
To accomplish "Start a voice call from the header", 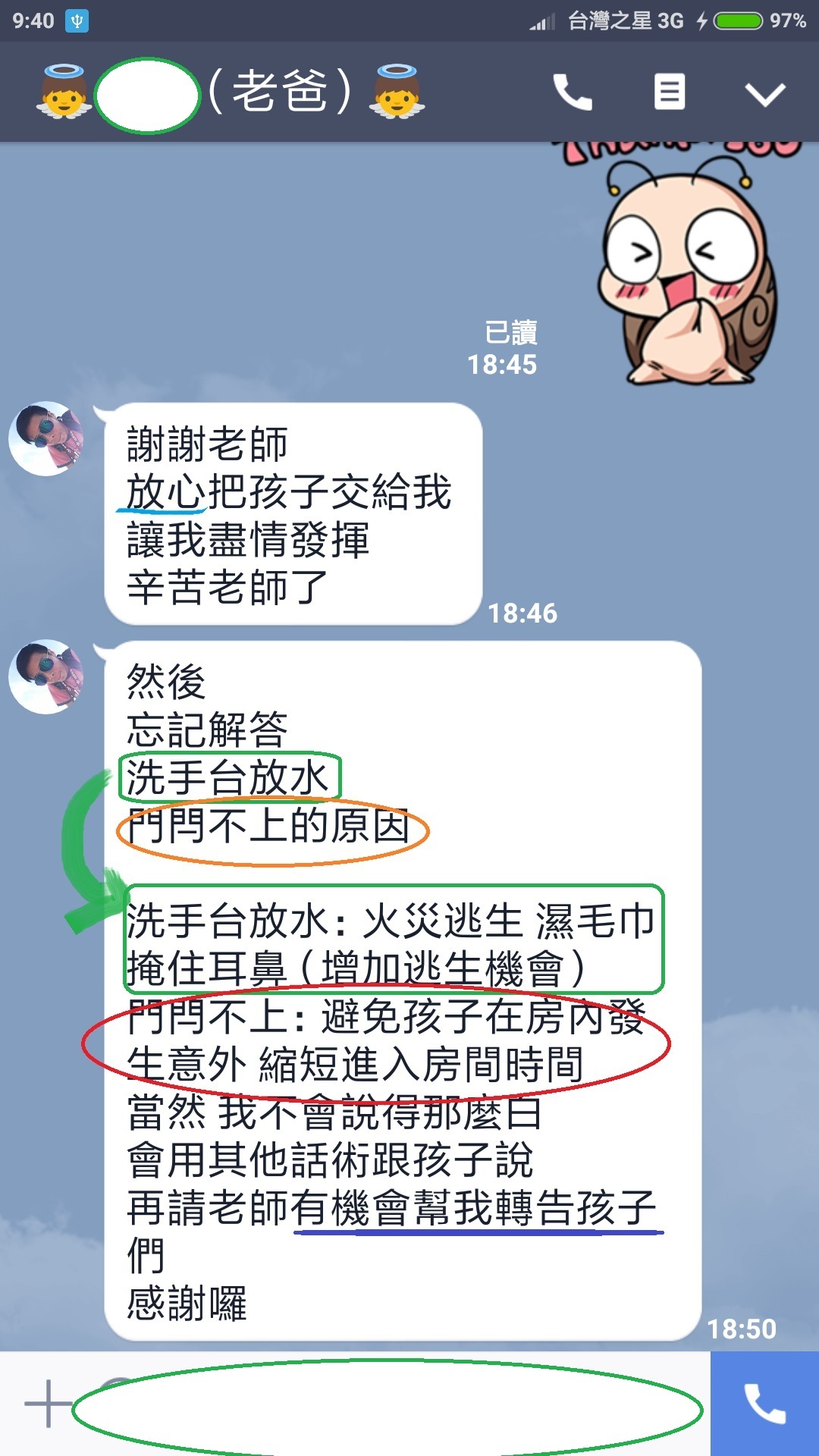I will (573, 93).
